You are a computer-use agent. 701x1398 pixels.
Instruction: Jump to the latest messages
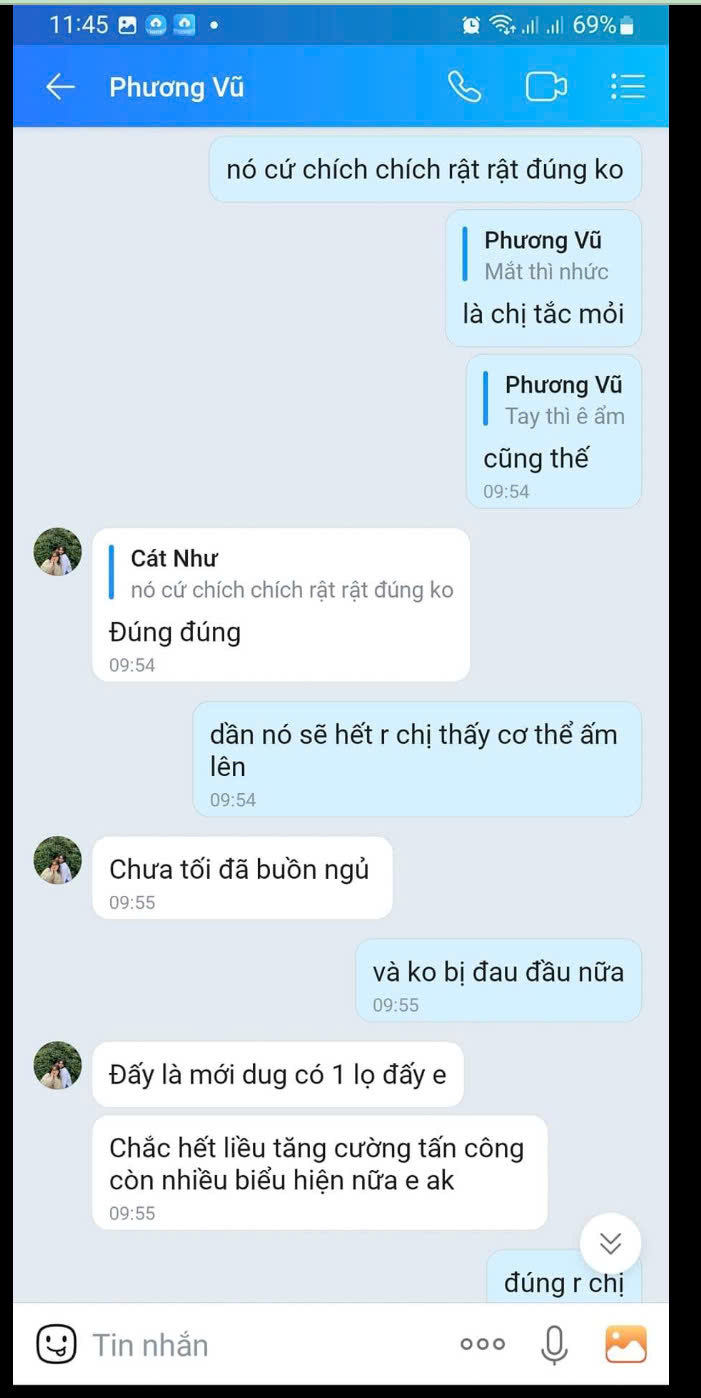tap(610, 1243)
